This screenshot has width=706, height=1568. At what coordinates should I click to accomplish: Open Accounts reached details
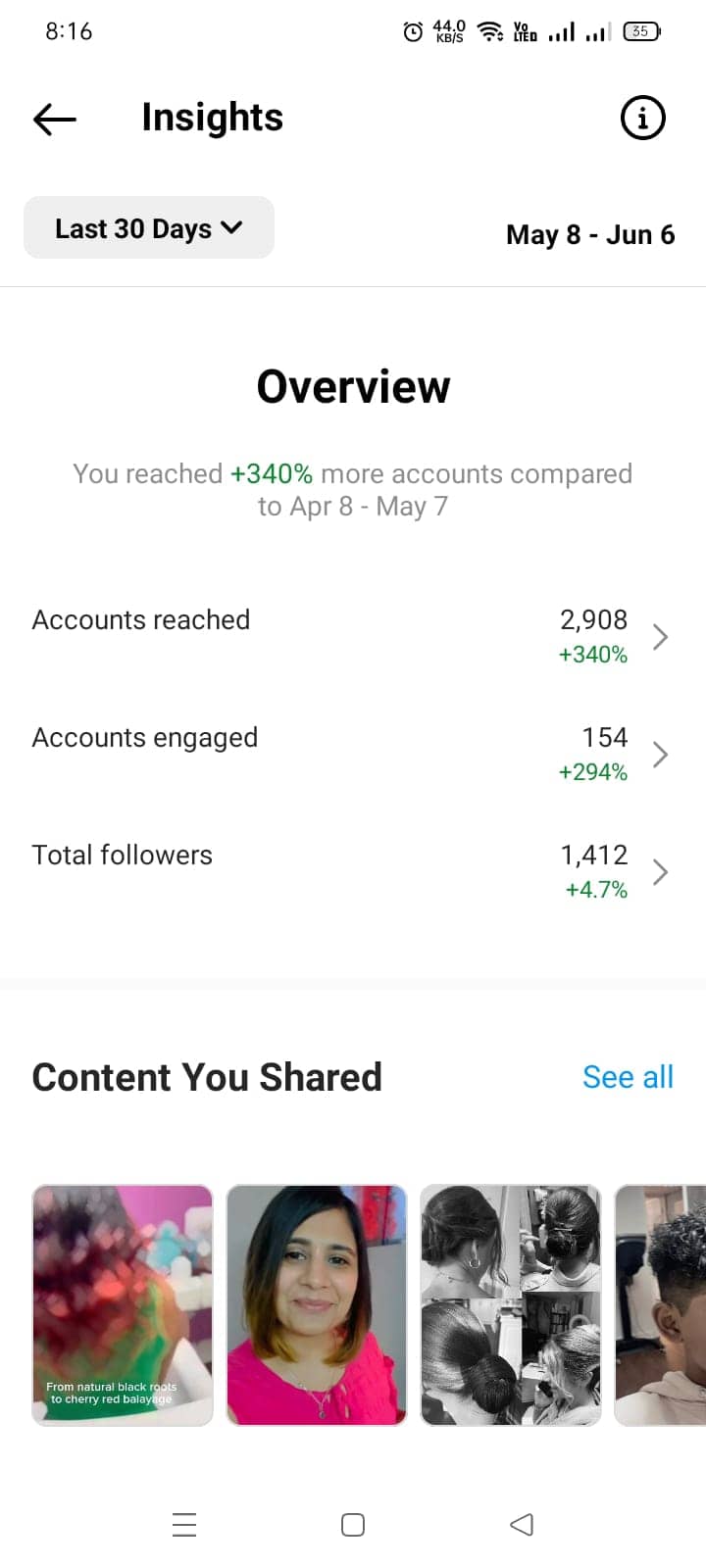[353, 637]
